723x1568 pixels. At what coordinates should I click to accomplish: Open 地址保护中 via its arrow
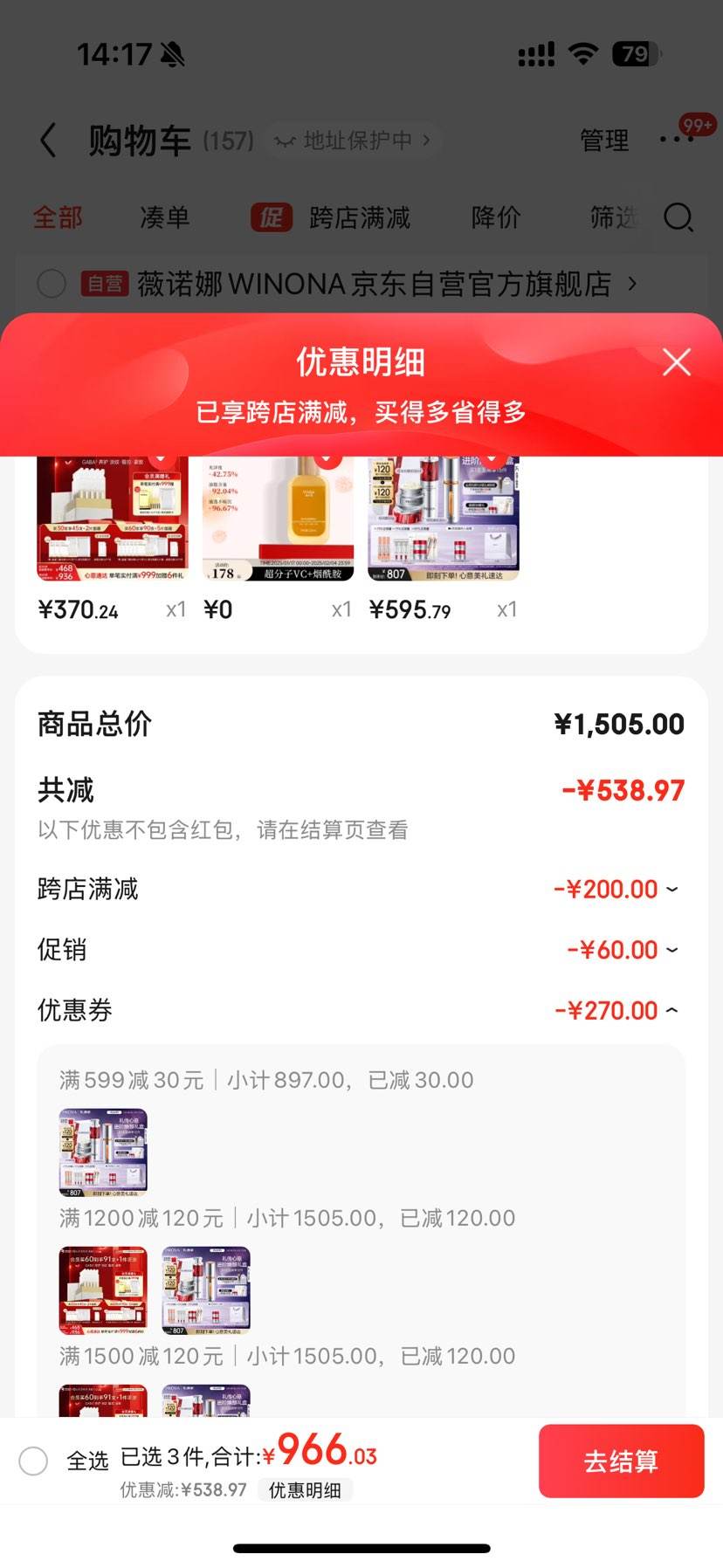pyautogui.click(x=424, y=141)
